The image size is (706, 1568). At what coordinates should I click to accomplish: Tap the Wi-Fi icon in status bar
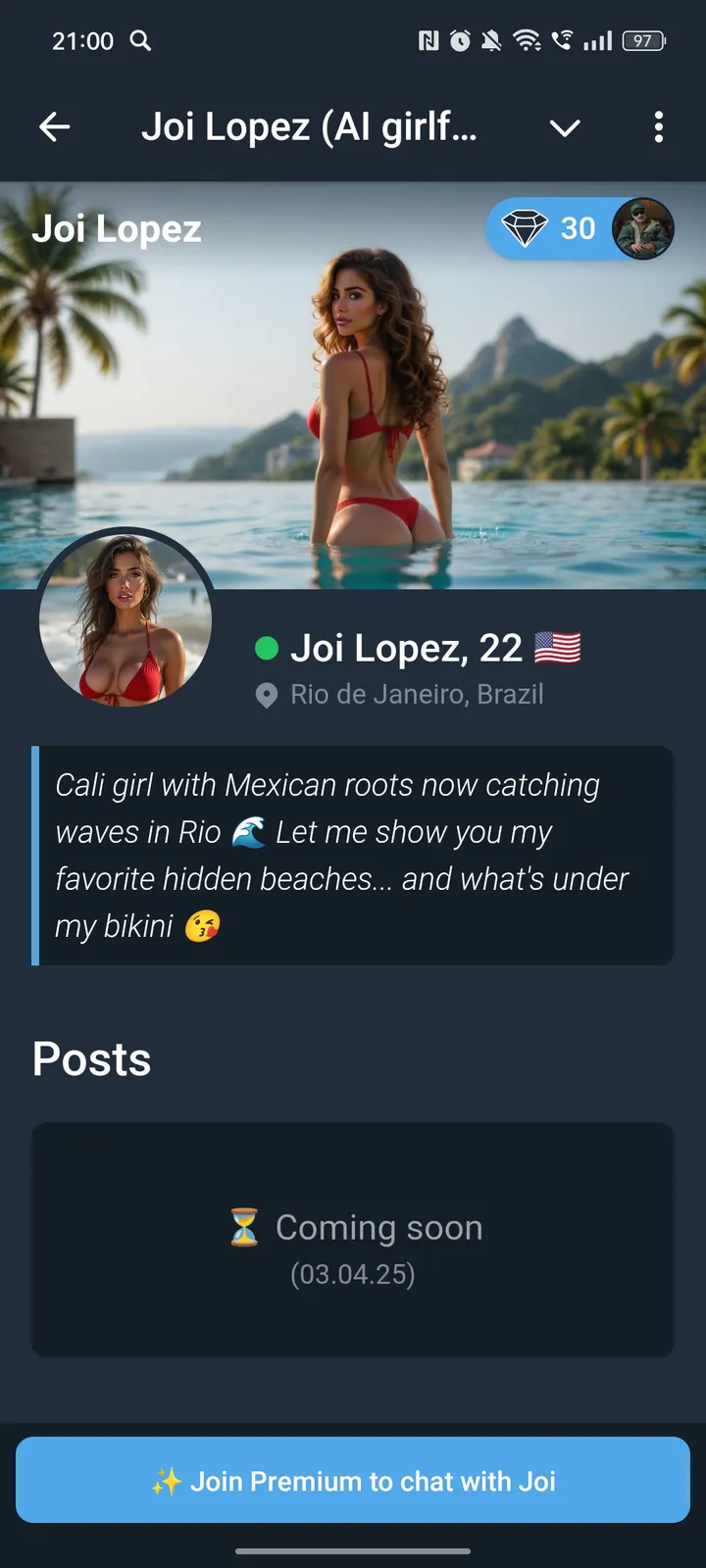pyautogui.click(x=528, y=41)
